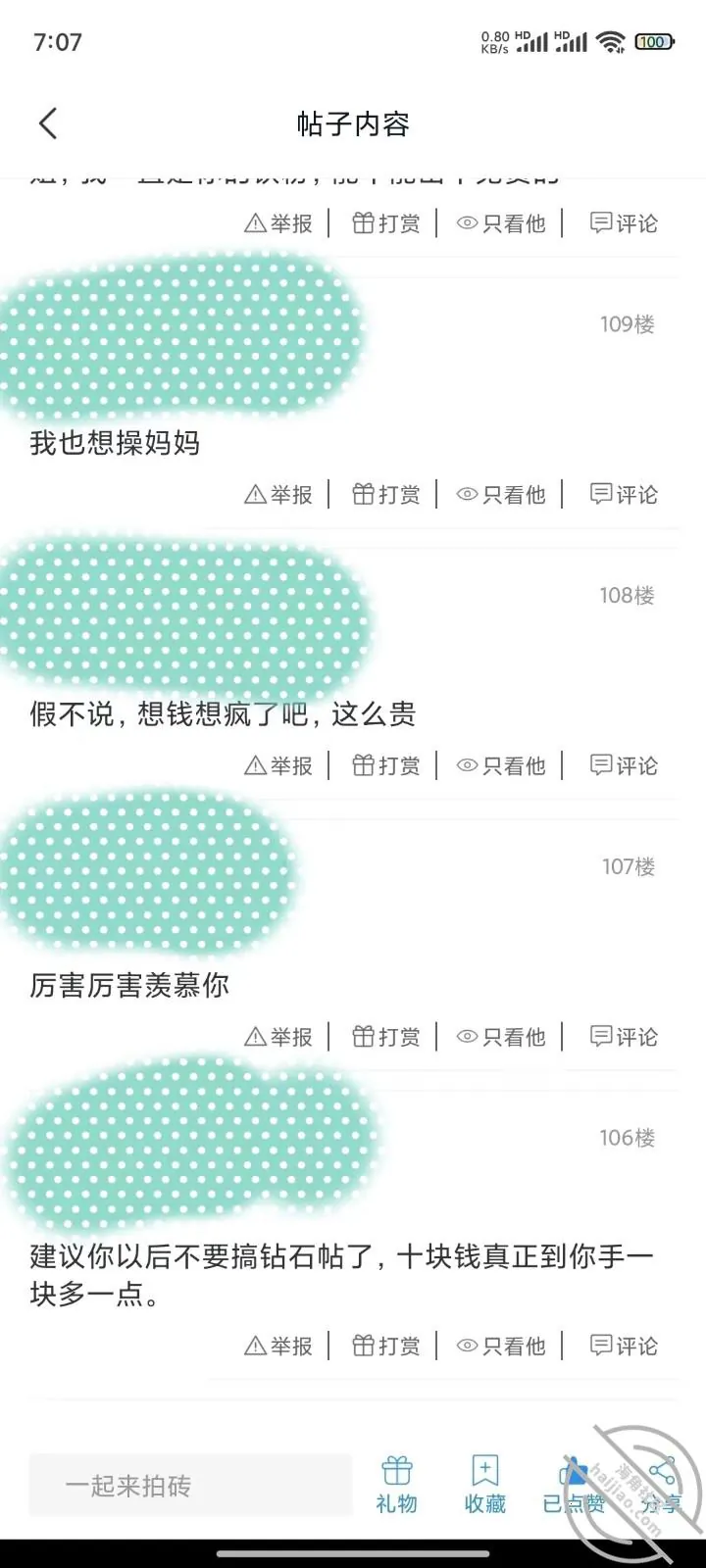Tap 评论 under the 106楼 comment
This screenshot has height=1568, width=706.
pyautogui.click(x=624, y=1347)
